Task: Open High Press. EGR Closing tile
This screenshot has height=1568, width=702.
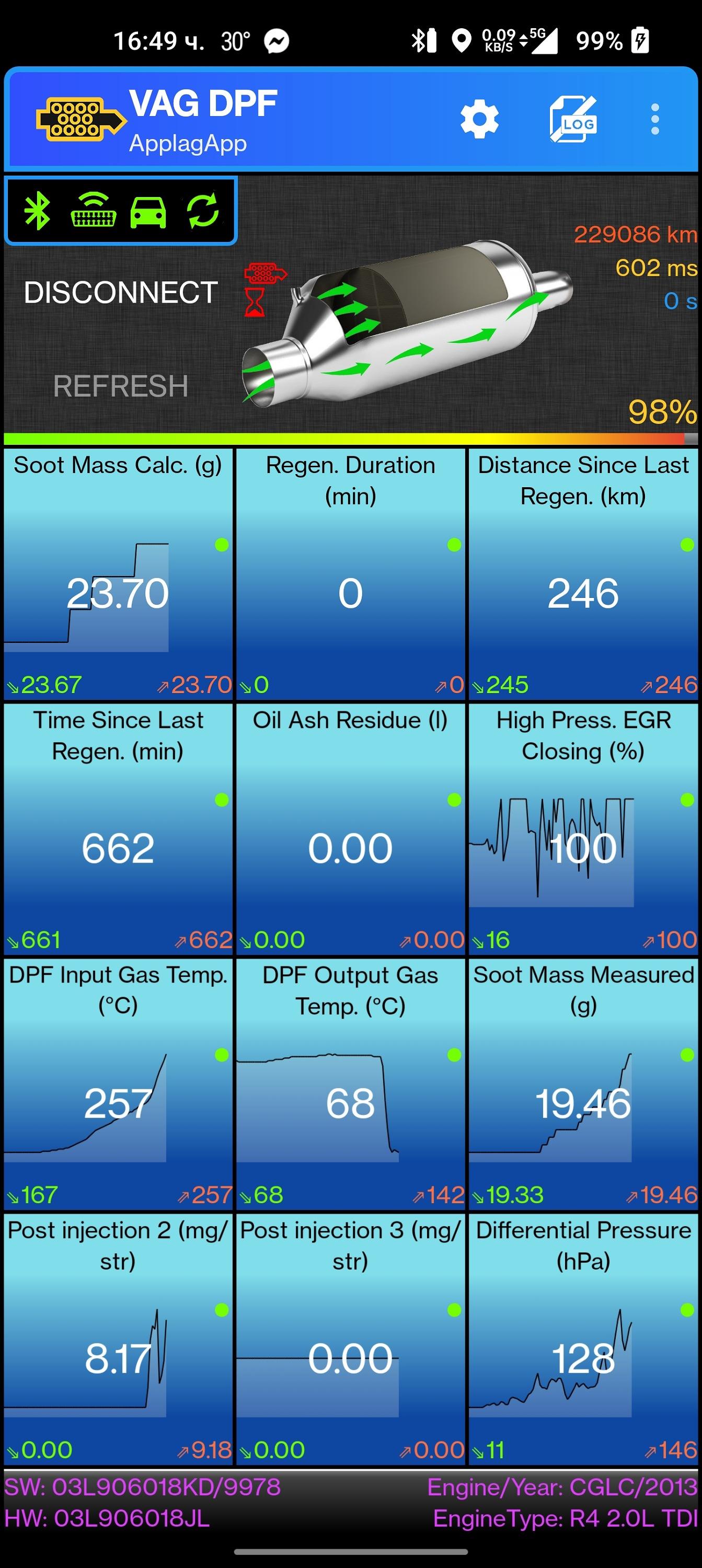Action: [x=583, y=829]
